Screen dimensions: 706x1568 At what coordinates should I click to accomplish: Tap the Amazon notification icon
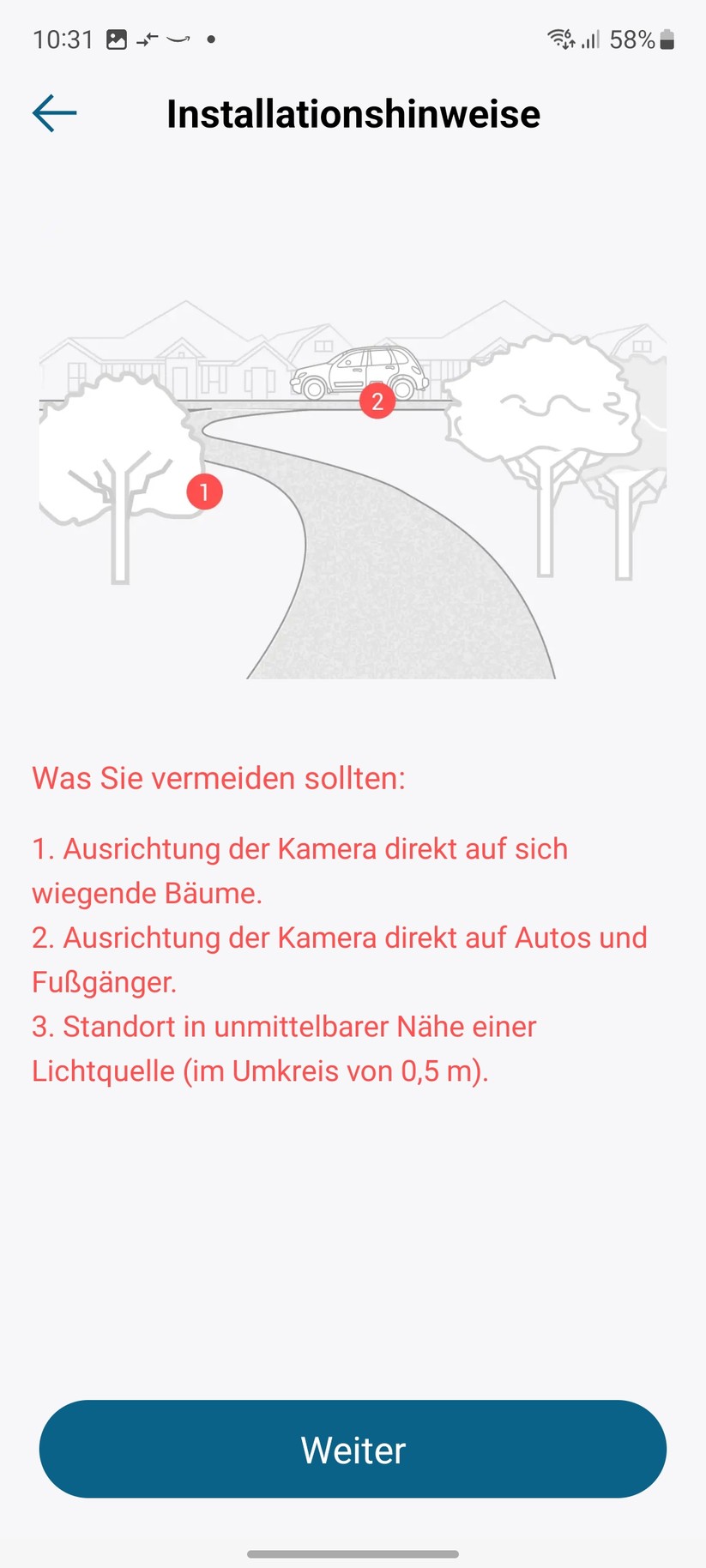[x=176, y=39]
